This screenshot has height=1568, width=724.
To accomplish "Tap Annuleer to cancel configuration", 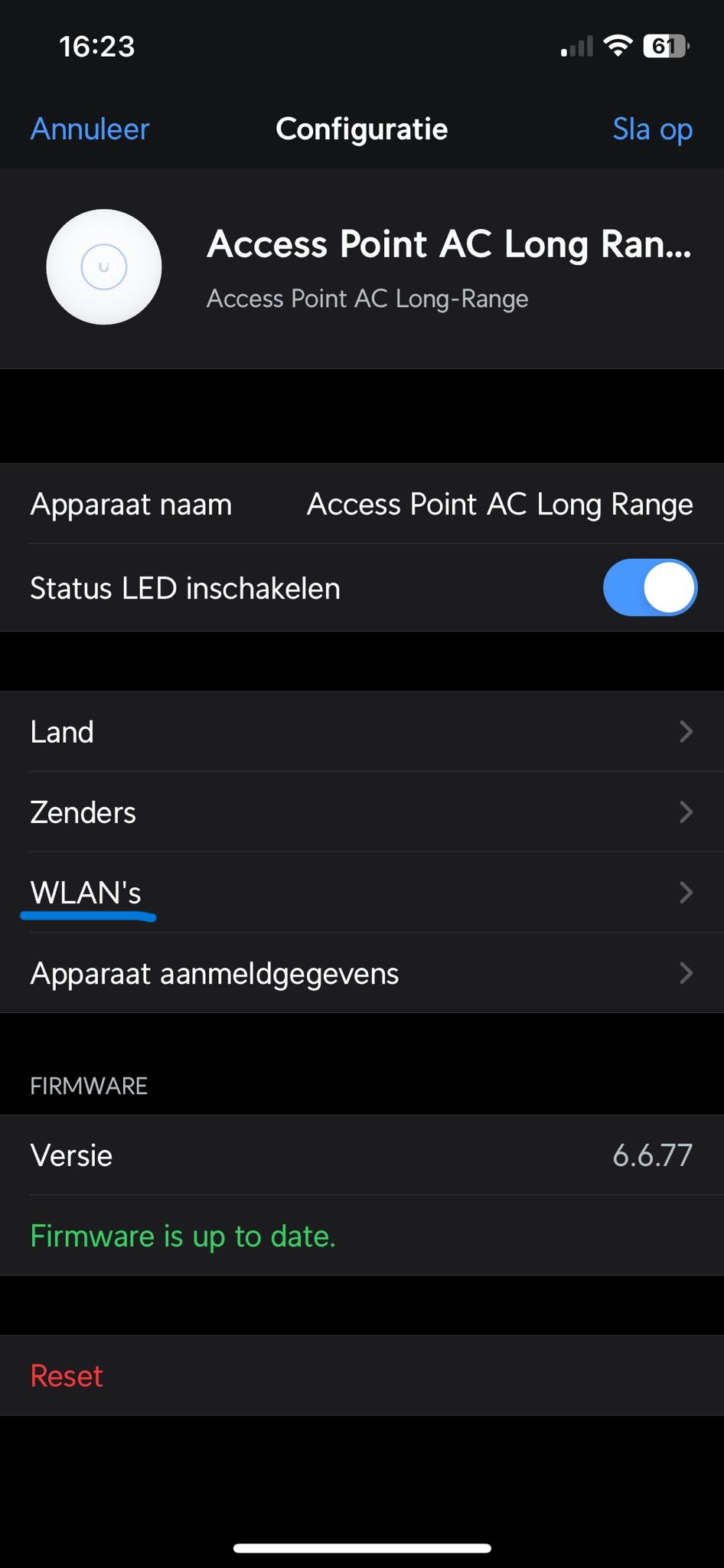I will coord(90,129).
